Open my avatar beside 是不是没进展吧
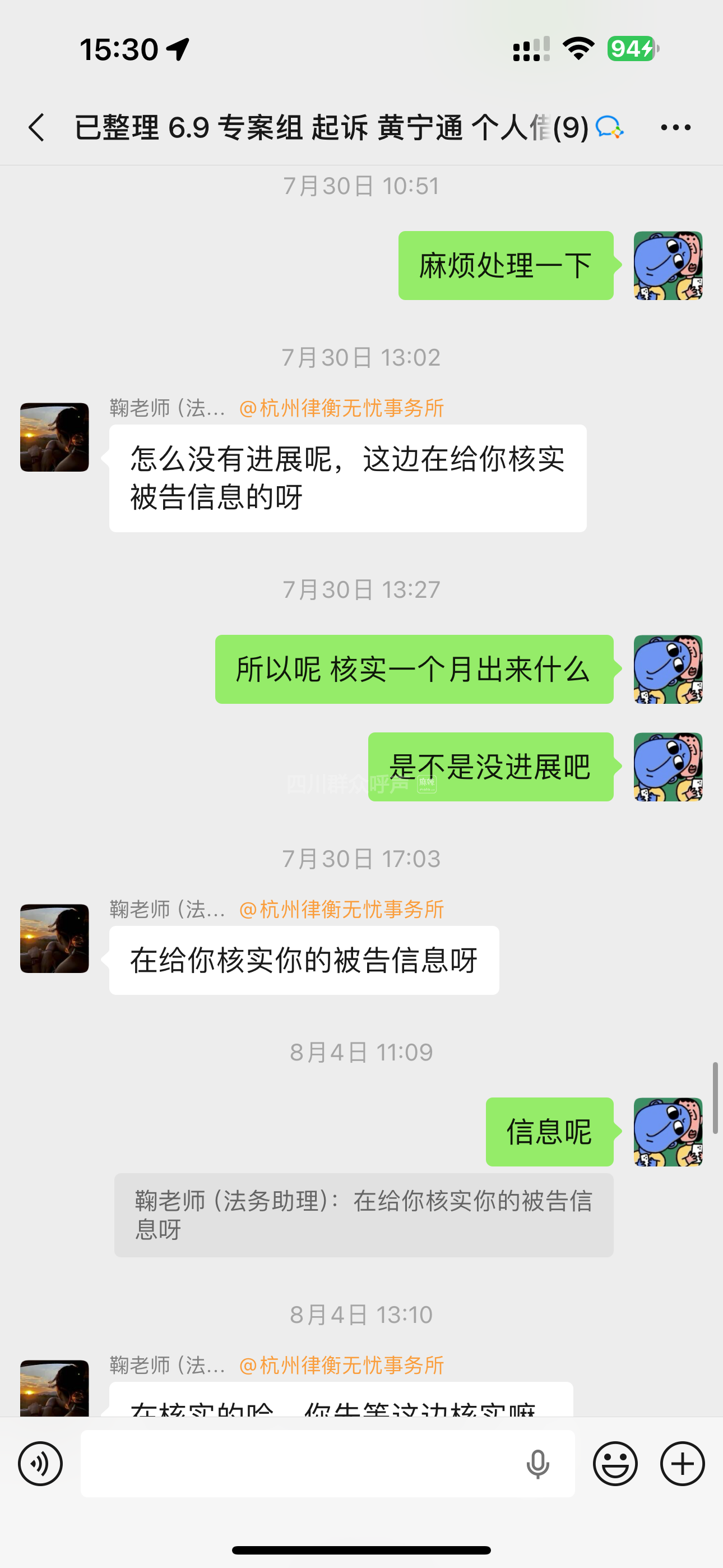 668,767
